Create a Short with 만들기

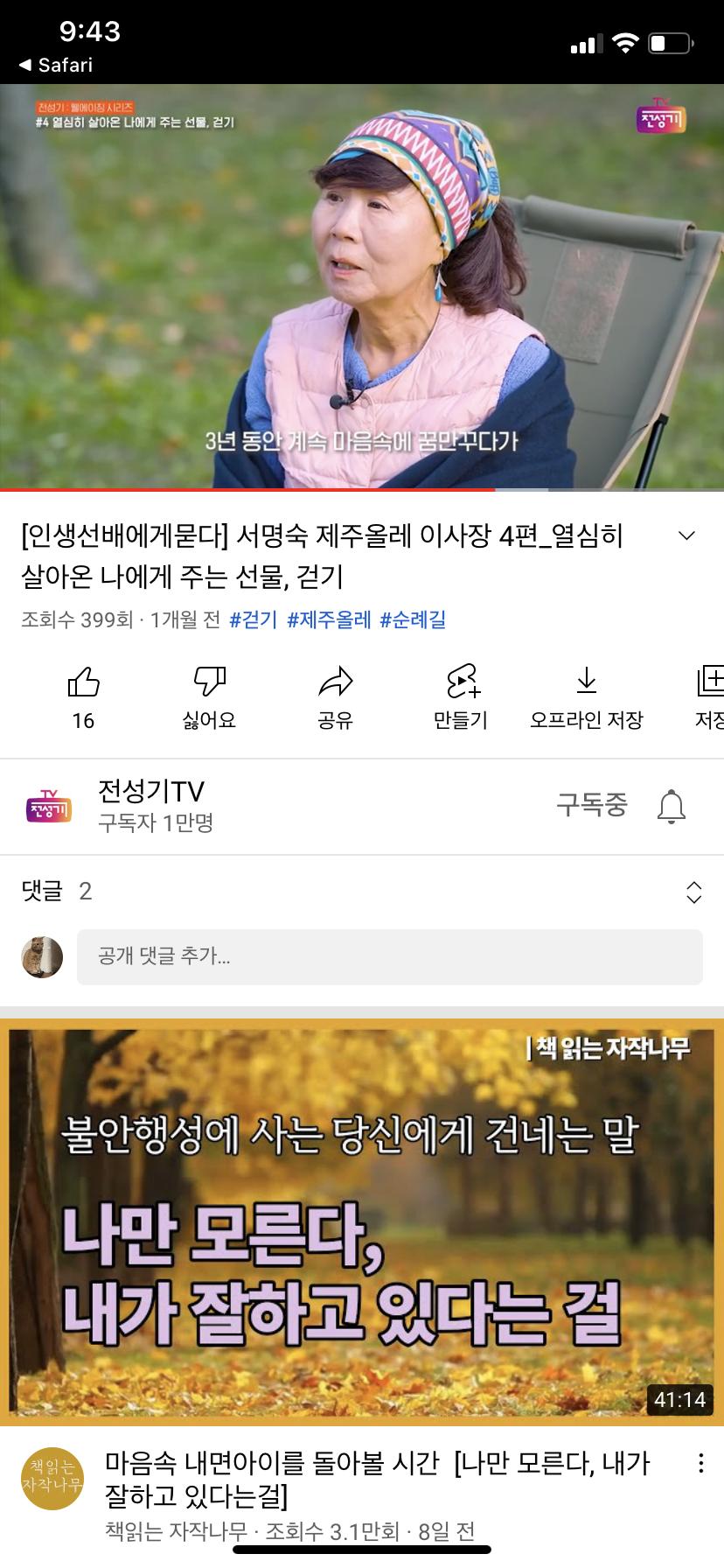[x=461, y=696]
